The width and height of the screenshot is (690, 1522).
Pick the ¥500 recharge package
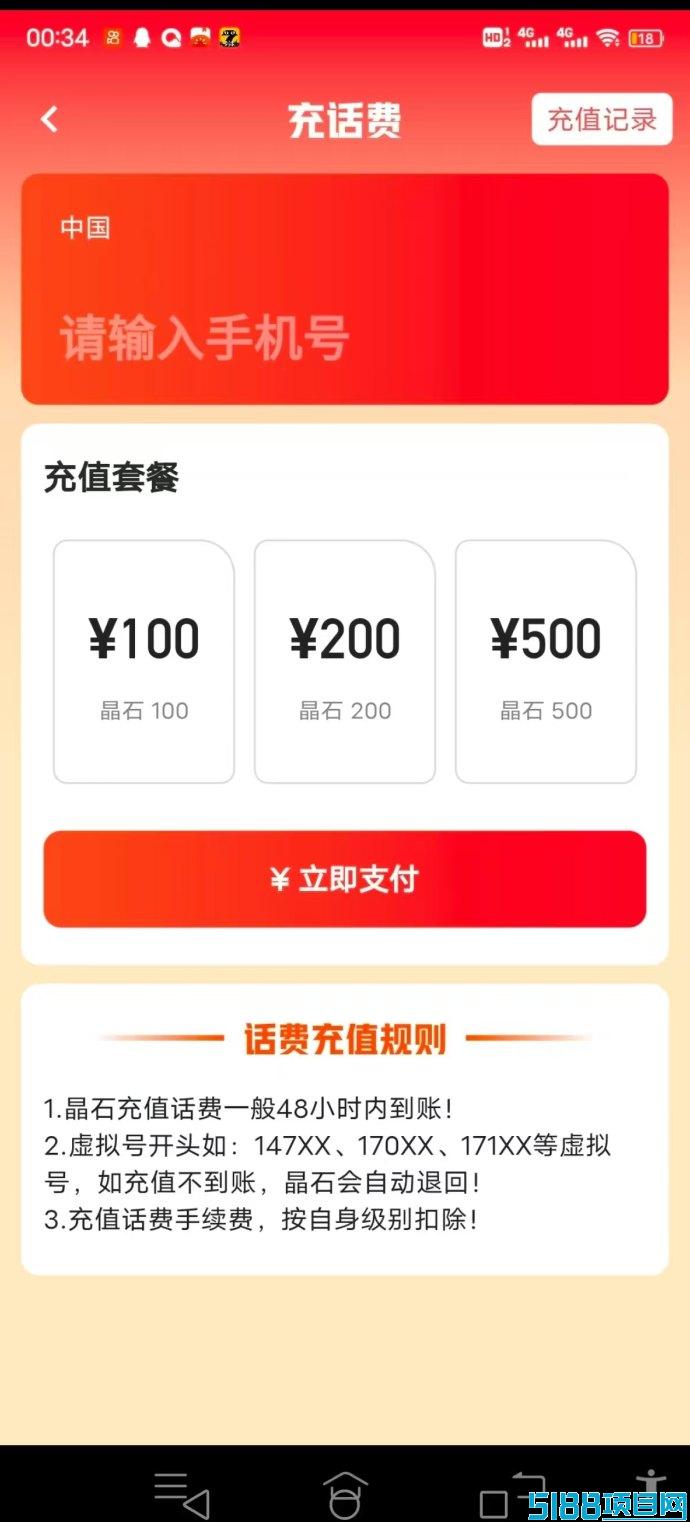pyautogui.click(x=546, y=662)
